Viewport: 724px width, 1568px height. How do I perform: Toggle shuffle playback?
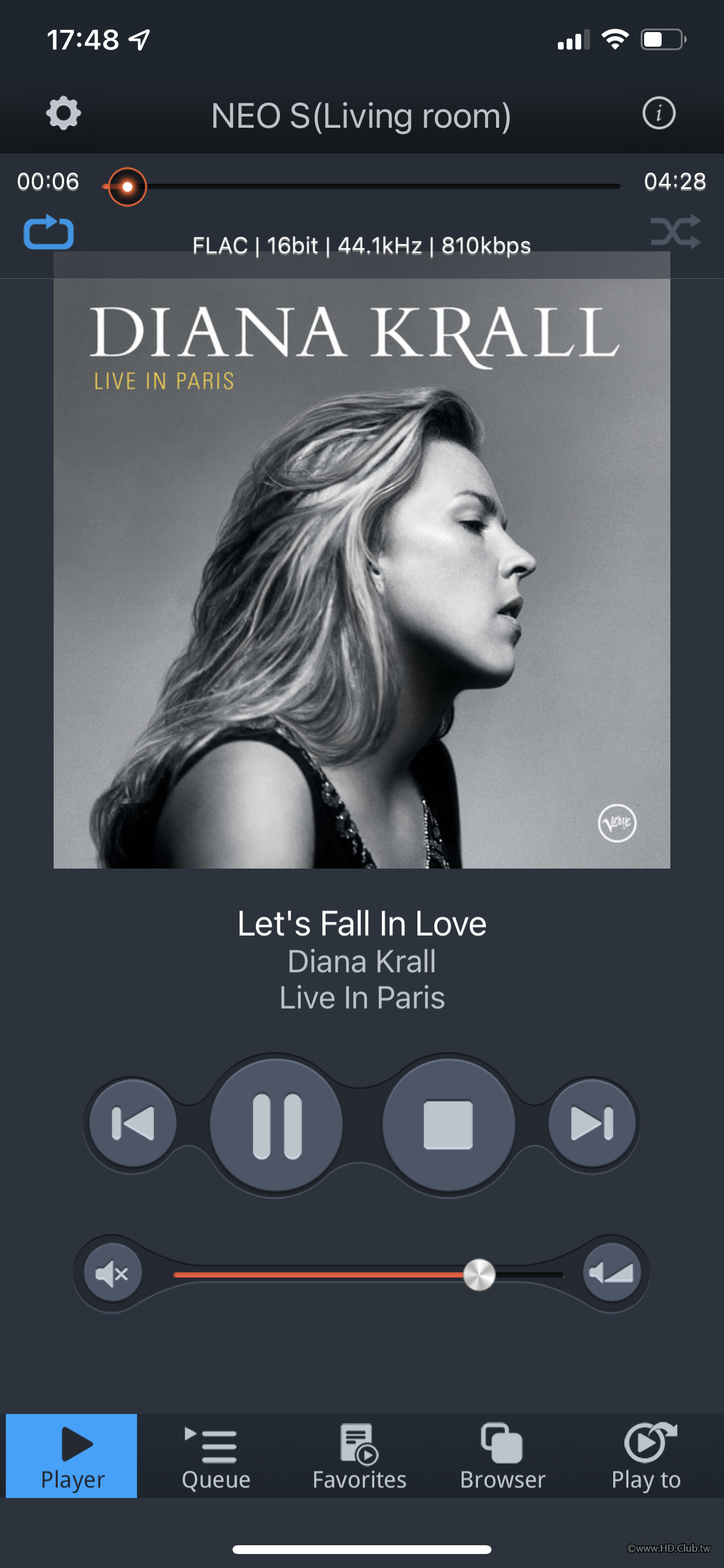point(676,233)
